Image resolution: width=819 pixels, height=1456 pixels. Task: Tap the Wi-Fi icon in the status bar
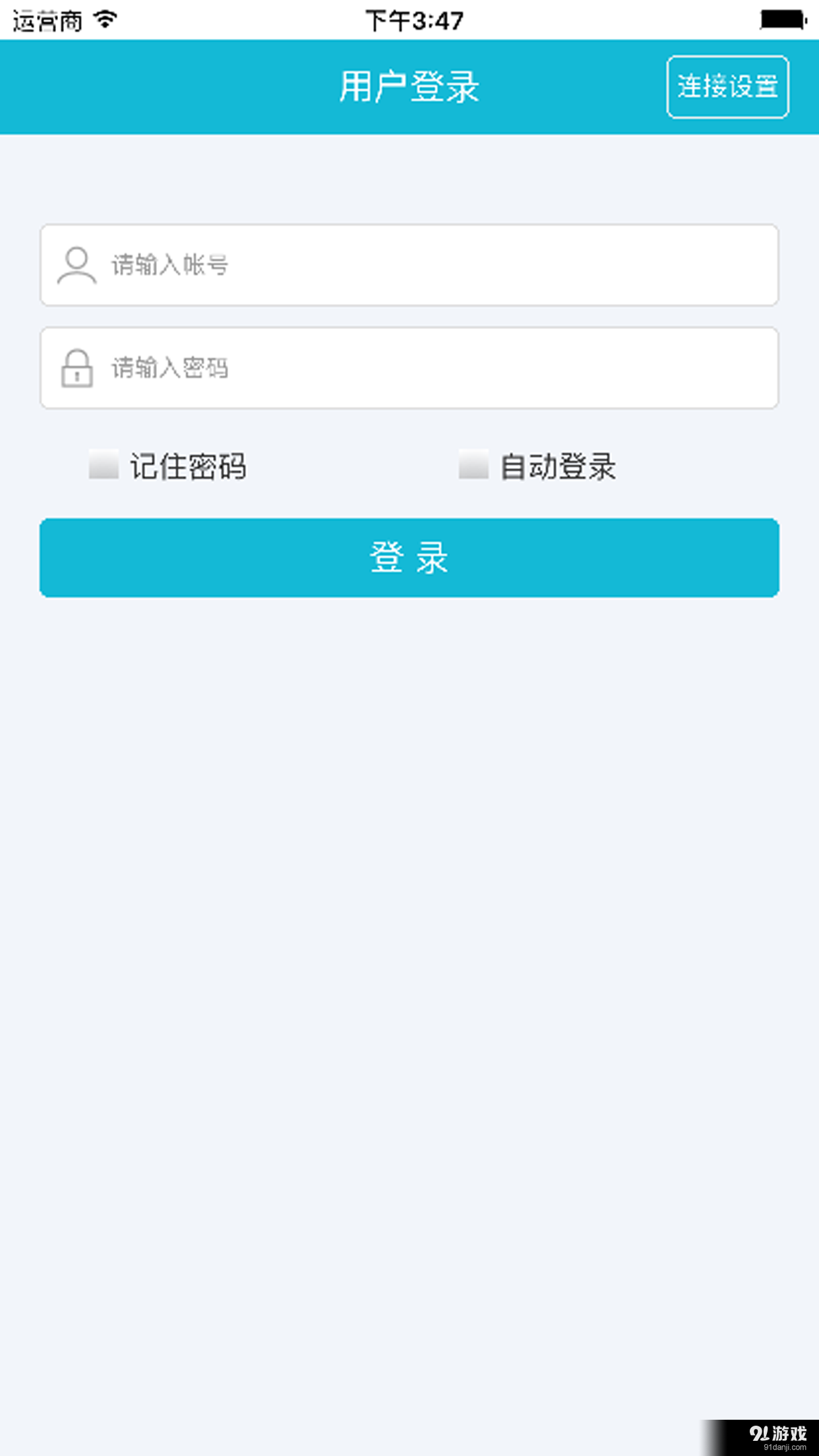(x=103, y=18)
